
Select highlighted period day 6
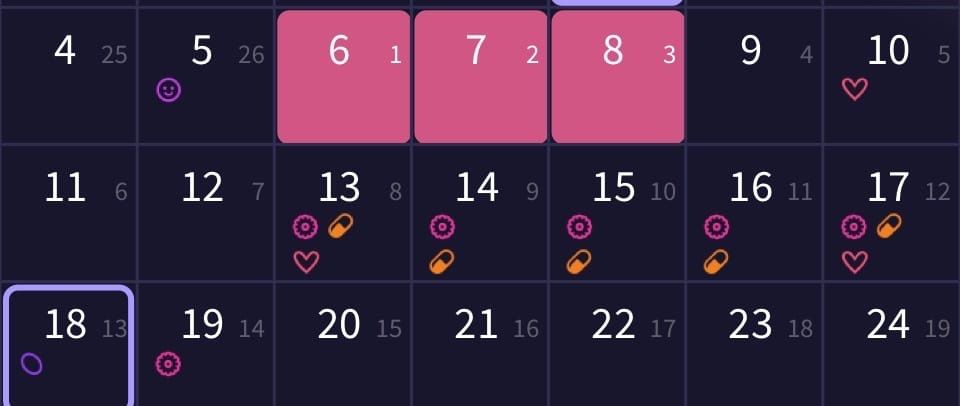tap(343, 77)
